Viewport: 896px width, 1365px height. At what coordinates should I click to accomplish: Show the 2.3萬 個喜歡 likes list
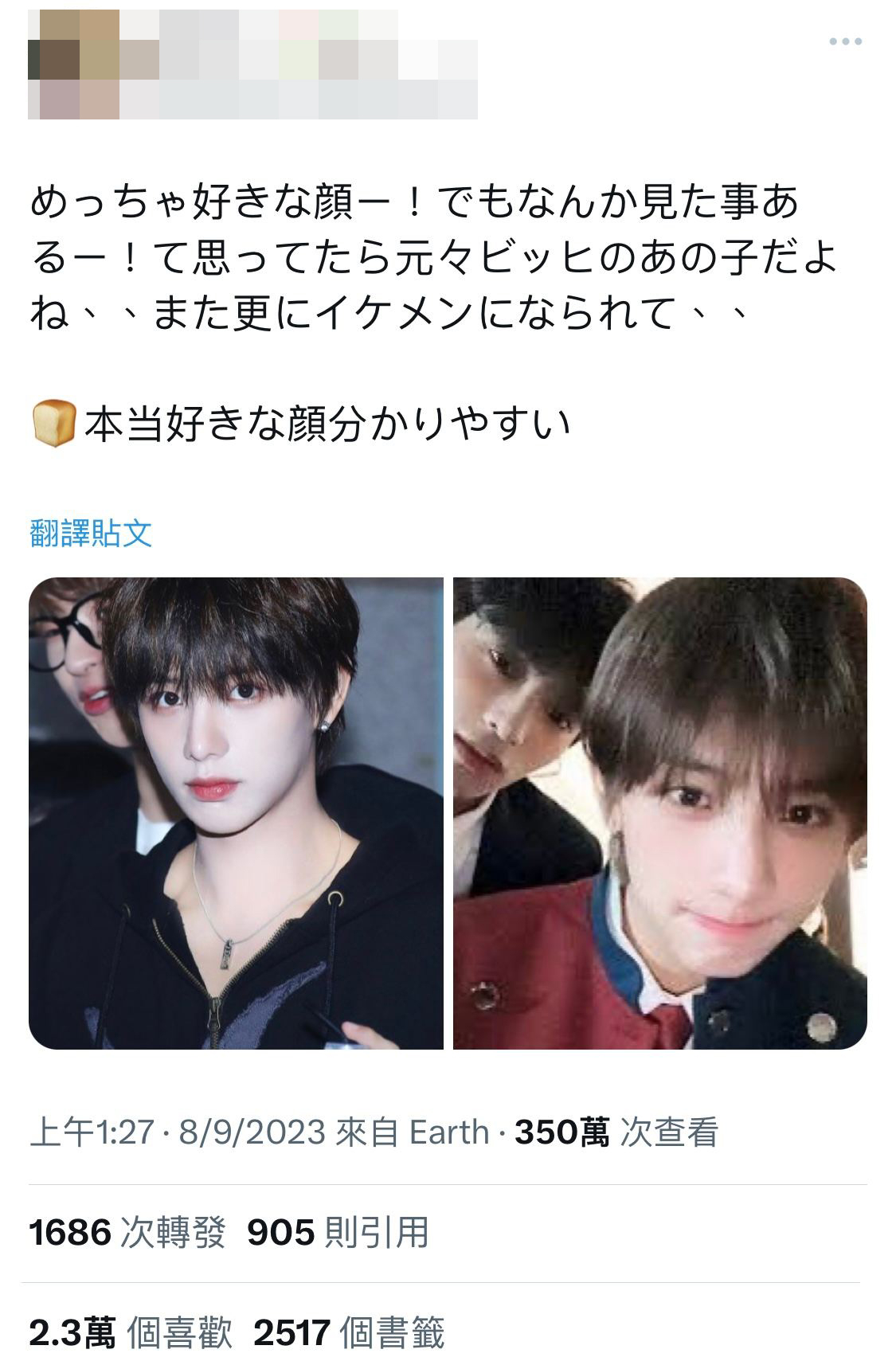click(x=131, y=1332)
